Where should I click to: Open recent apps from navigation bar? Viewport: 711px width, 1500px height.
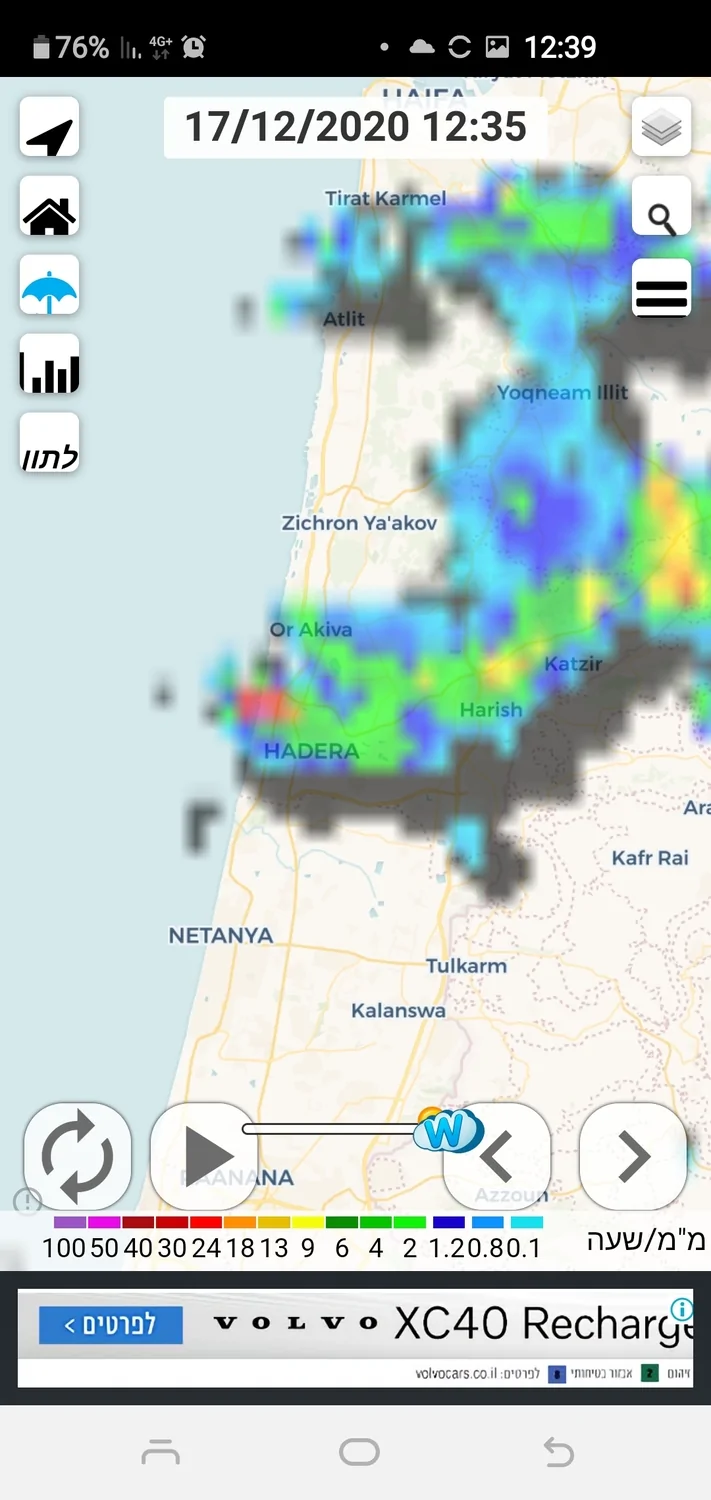160,1452
